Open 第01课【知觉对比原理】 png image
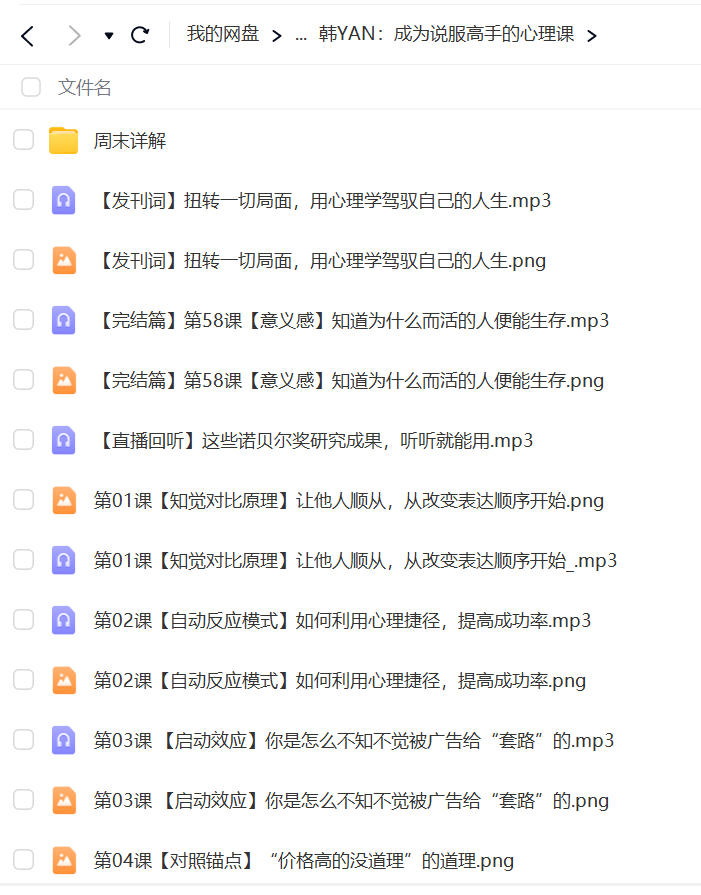The height and width of the screenshot is (895, 701). (x=348, y=501)
